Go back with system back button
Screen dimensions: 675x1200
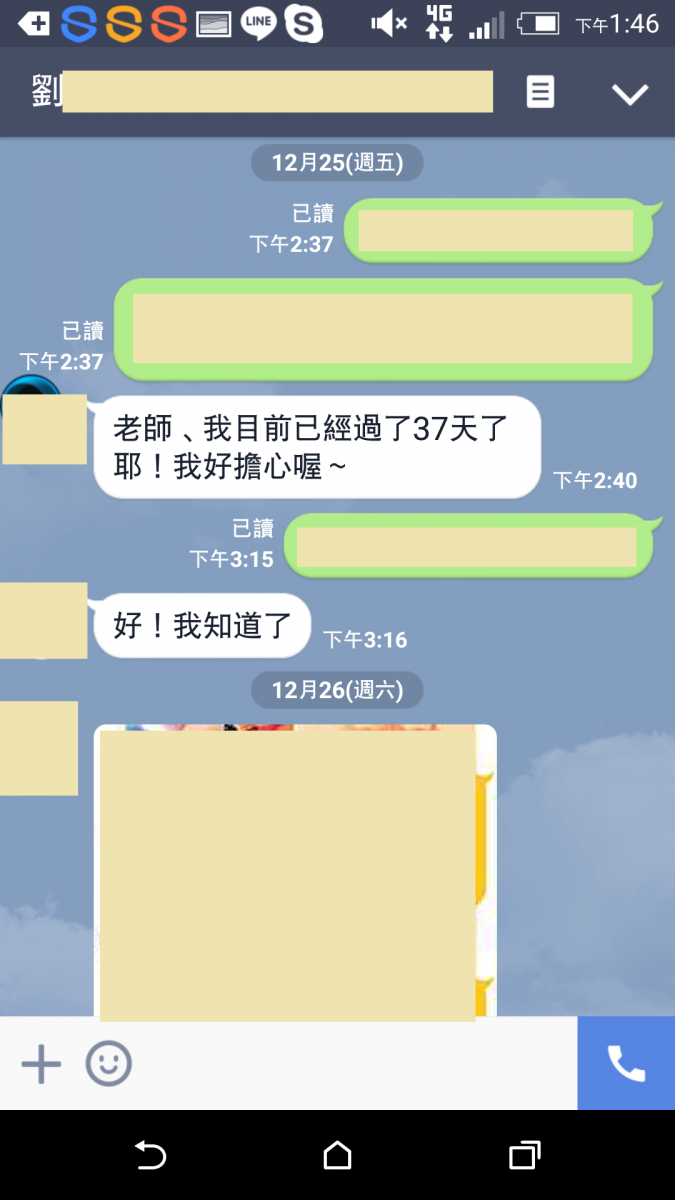[150, 1156]
